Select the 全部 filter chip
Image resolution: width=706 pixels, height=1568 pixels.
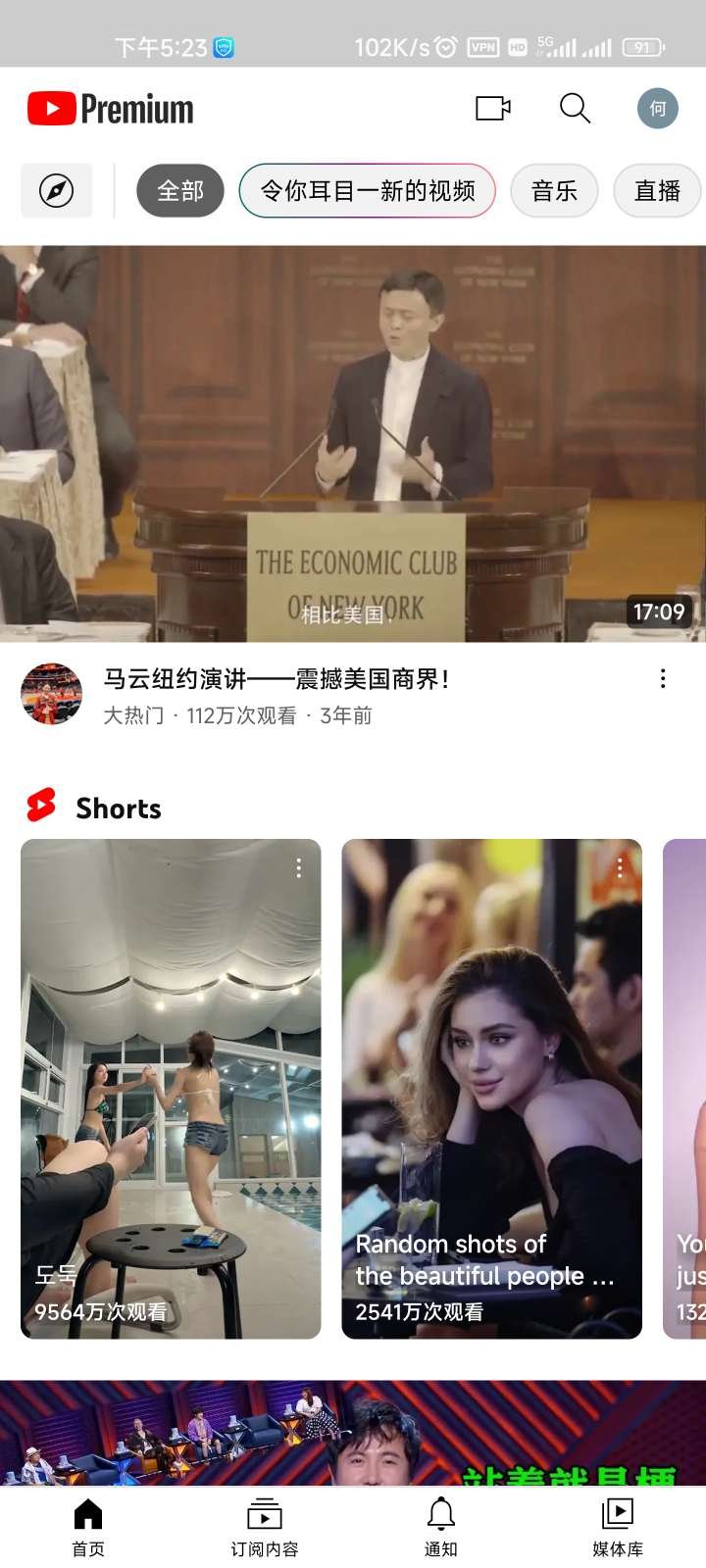click(x=179, y=190)
